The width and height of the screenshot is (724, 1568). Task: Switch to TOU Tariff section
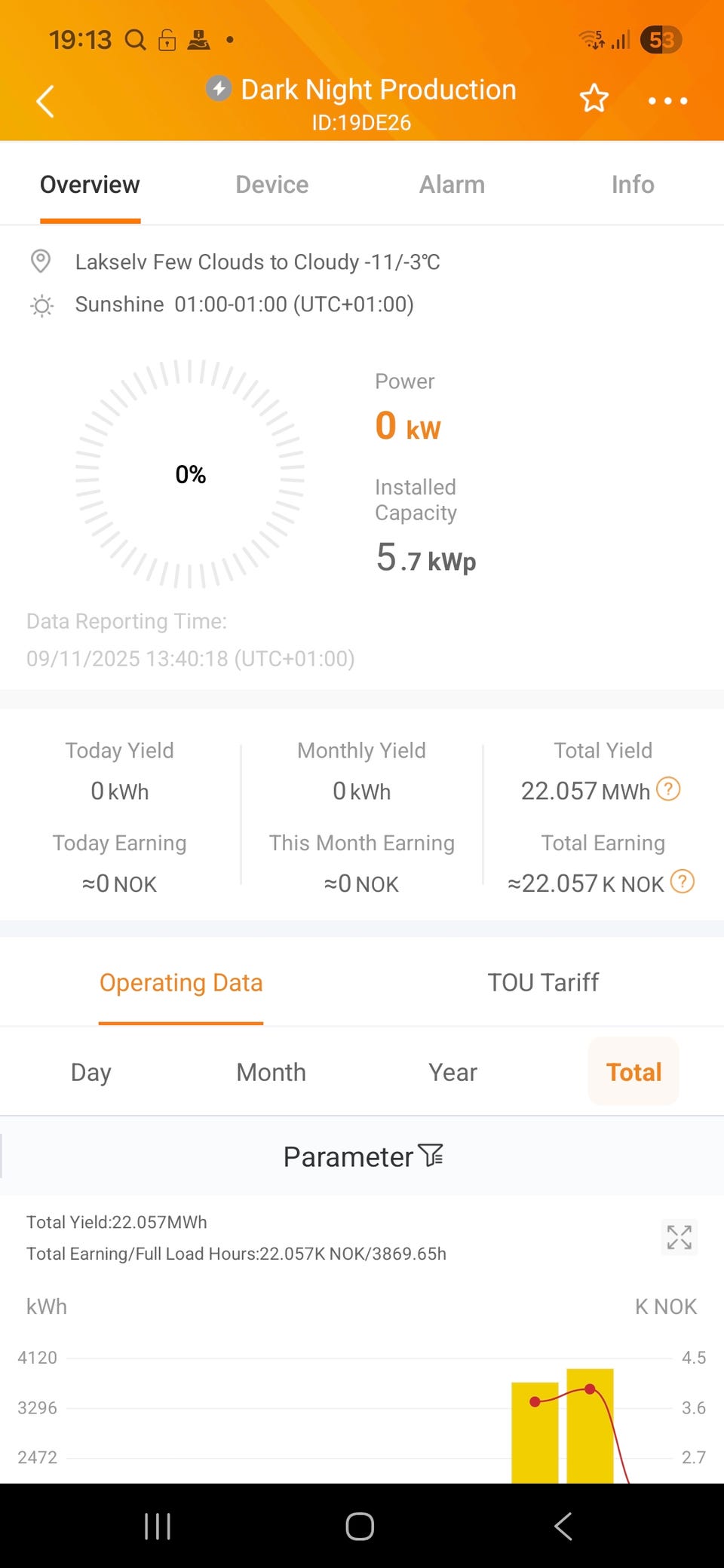click(543, 982)
